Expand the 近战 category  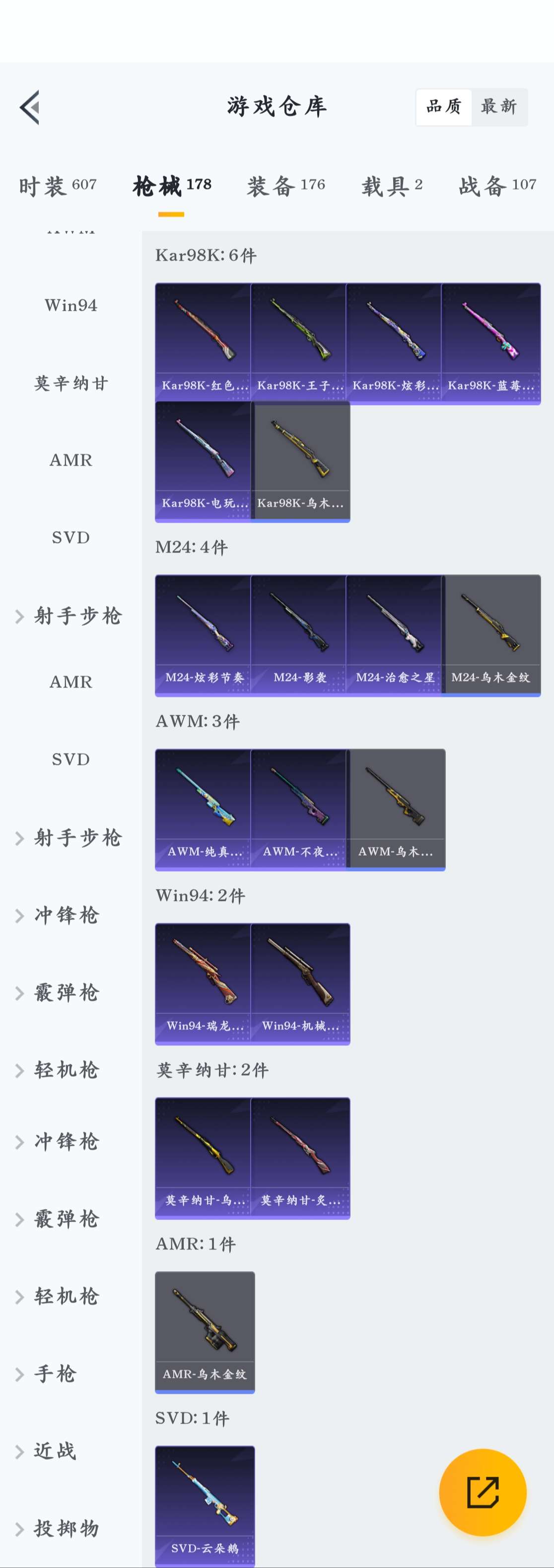(x=55, y=1451)
